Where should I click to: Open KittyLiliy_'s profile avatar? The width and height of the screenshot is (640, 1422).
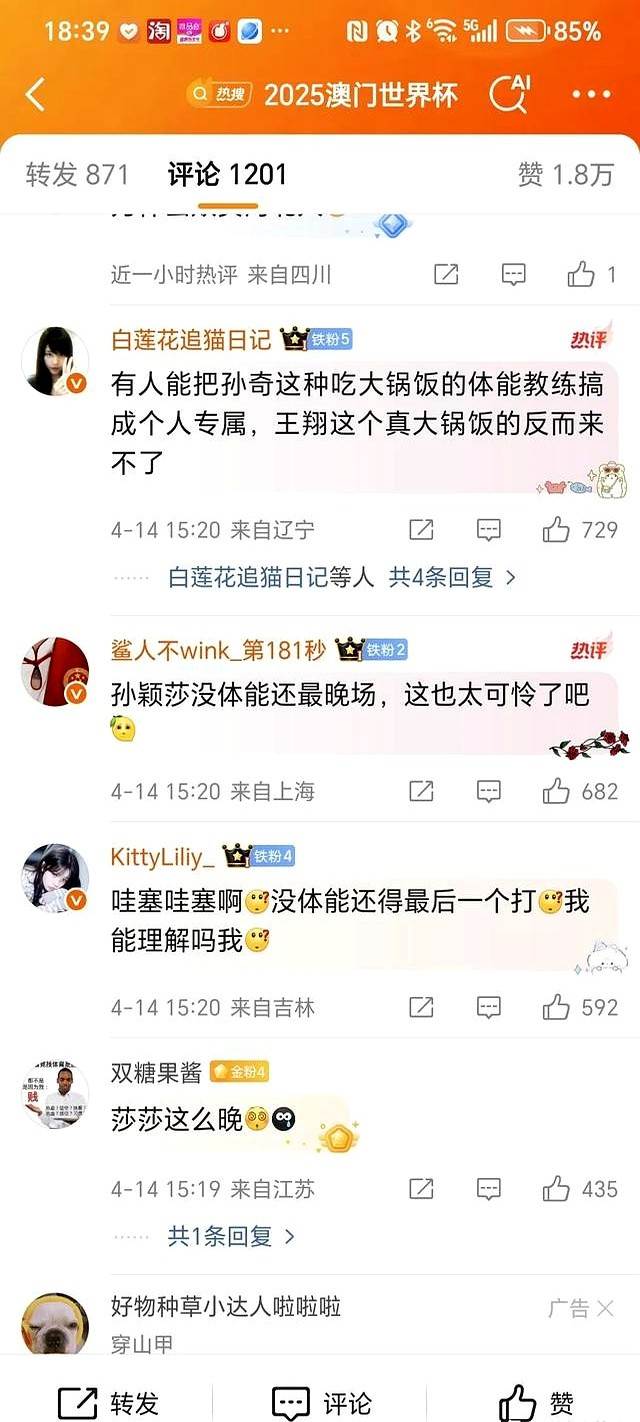[x=55, y=877]
